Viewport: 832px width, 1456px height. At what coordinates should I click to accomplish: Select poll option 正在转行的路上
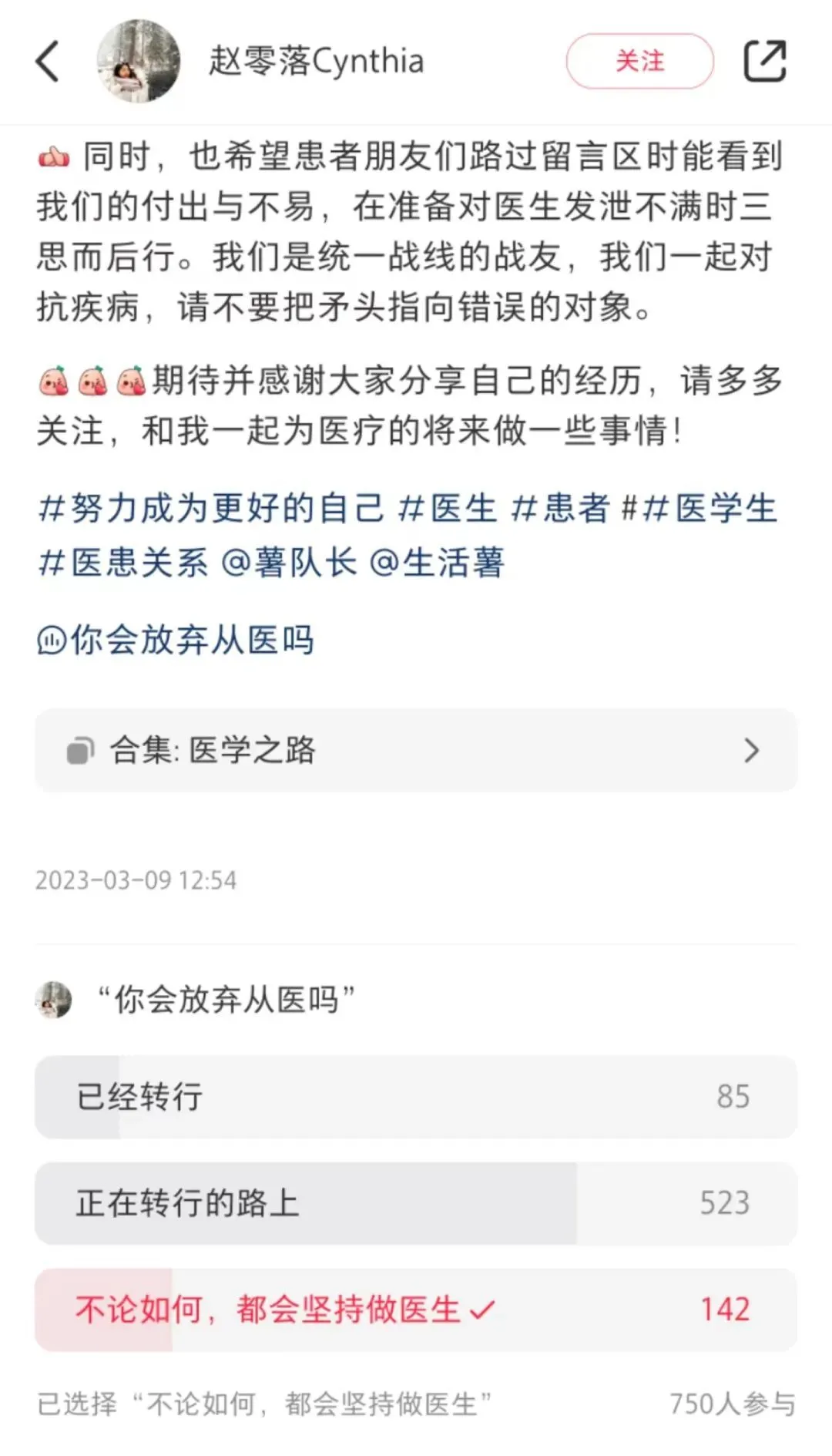(416, 1202)
